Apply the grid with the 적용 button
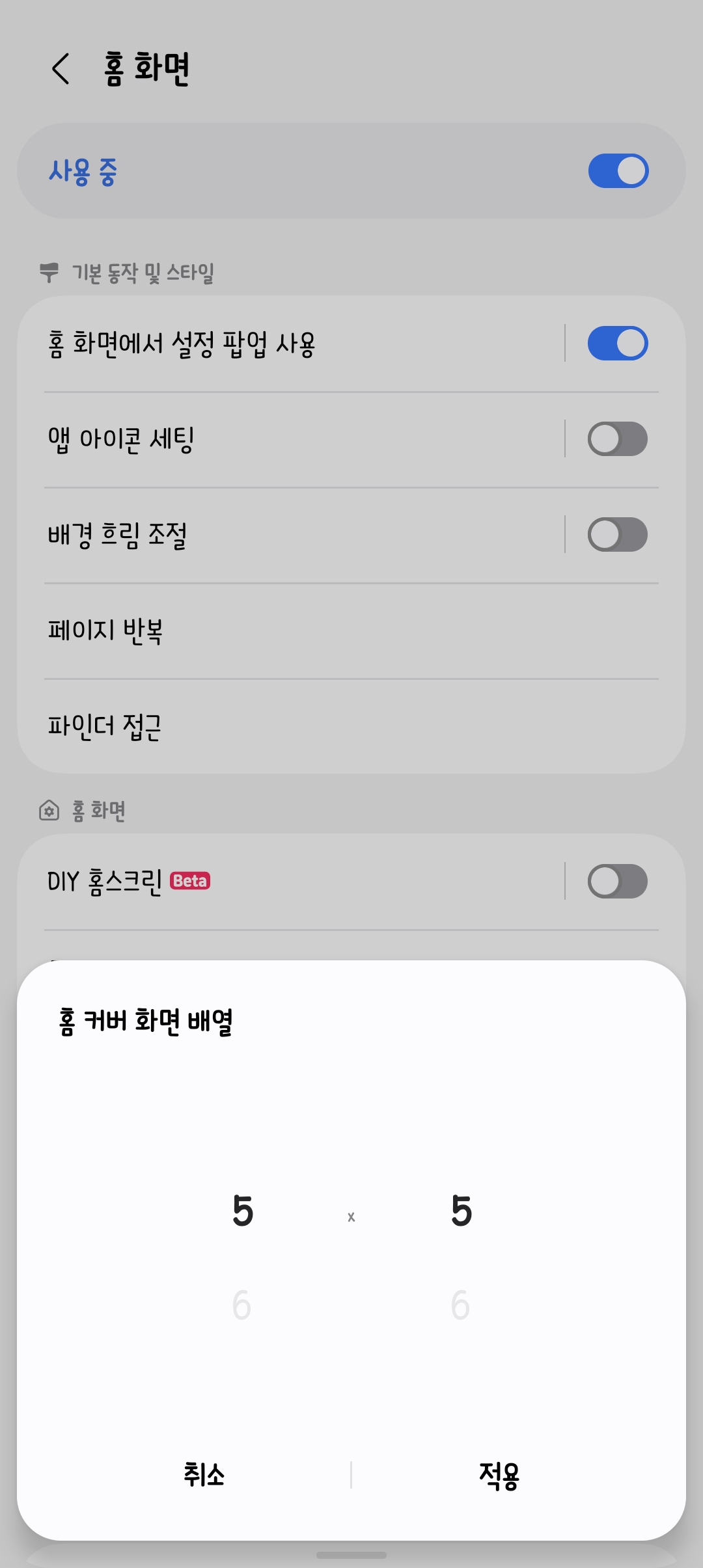 tap(499, 1475)
